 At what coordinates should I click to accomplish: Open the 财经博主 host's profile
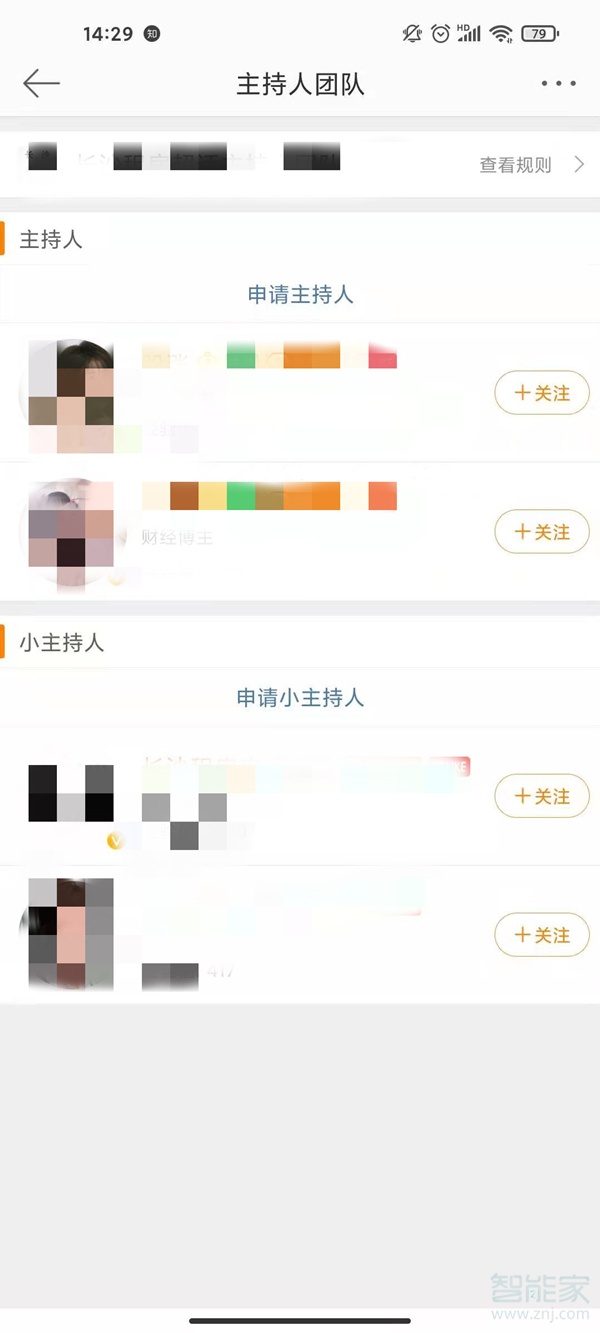tap(70, 530)
